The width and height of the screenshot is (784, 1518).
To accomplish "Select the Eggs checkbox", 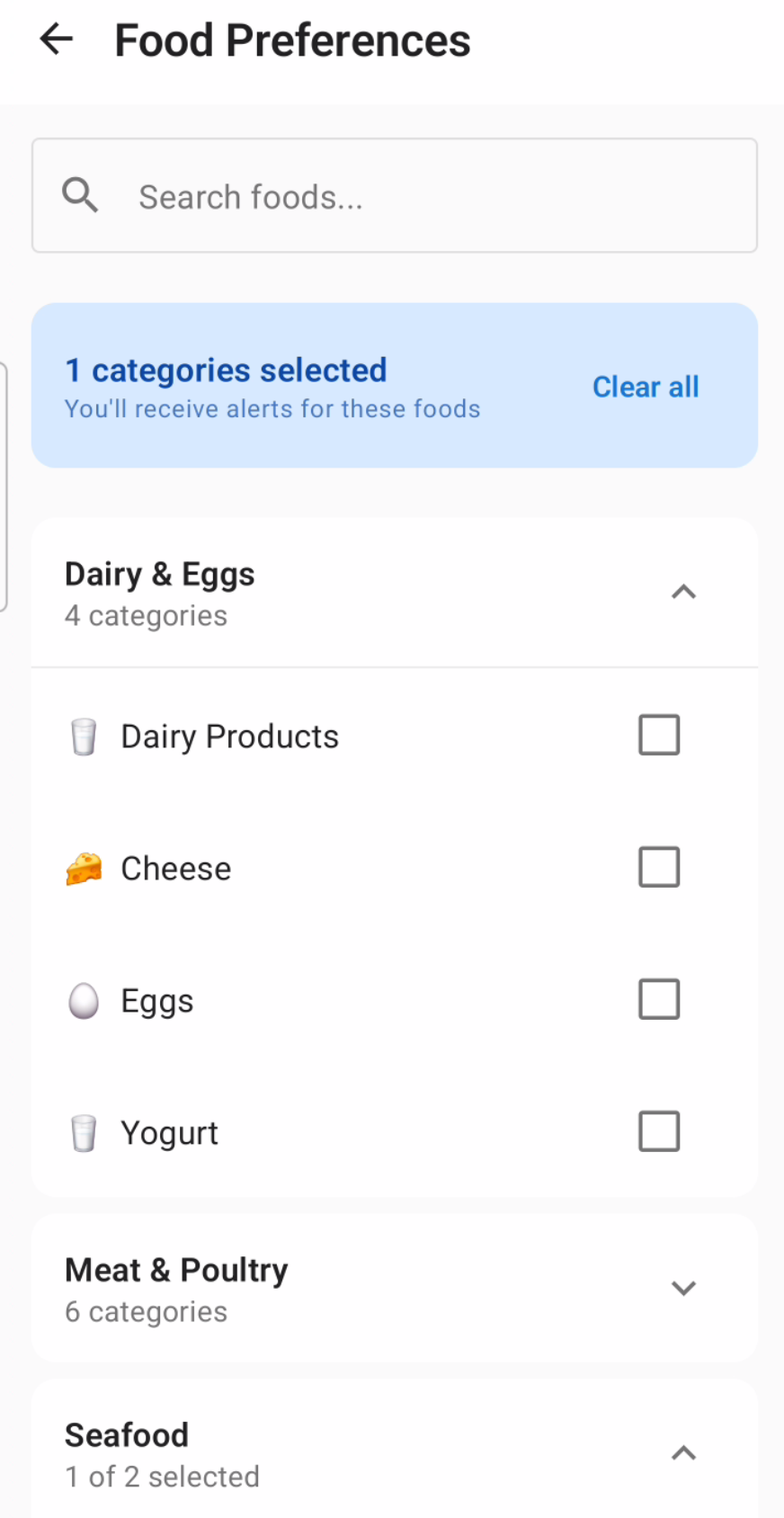I will pos(659,999).
